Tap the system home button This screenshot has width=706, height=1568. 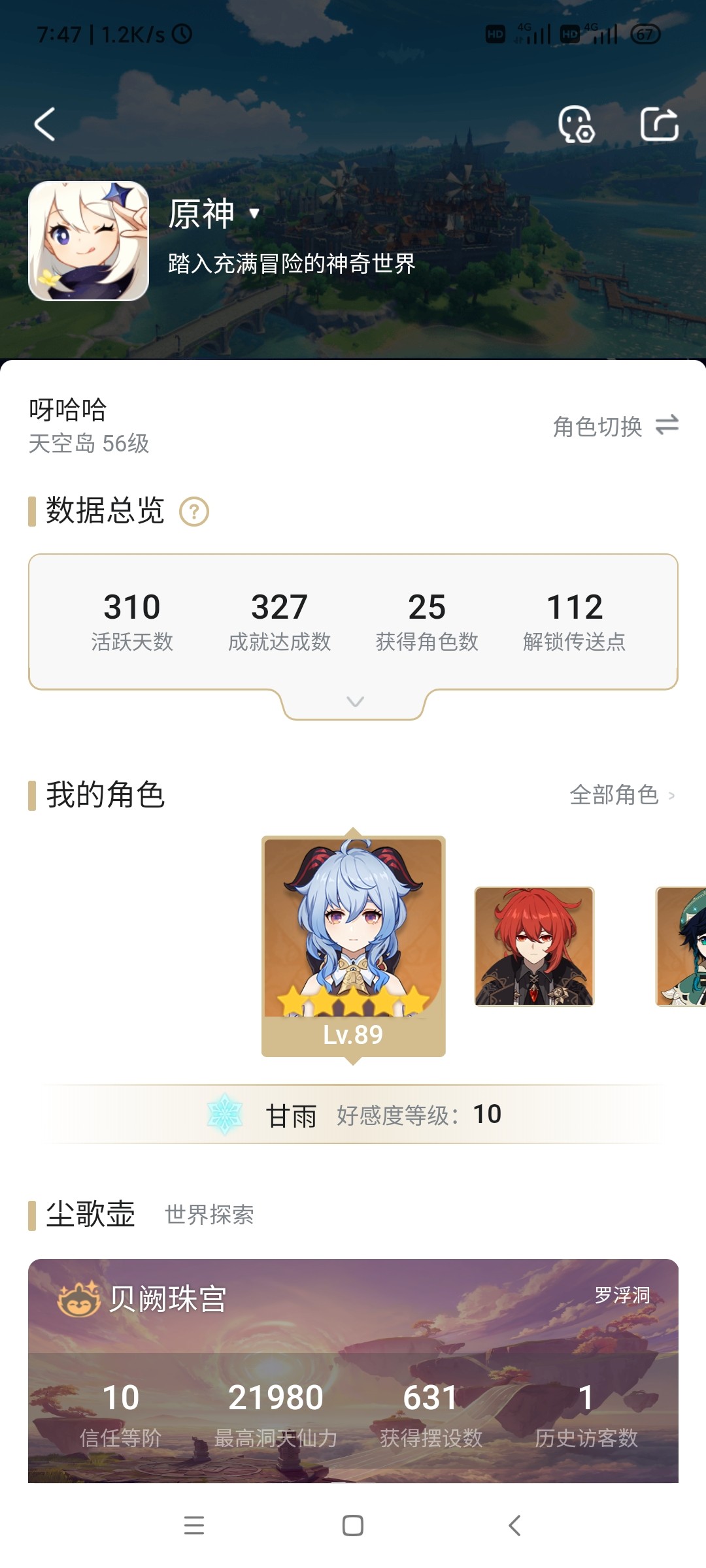click(x=353, y=1526)
